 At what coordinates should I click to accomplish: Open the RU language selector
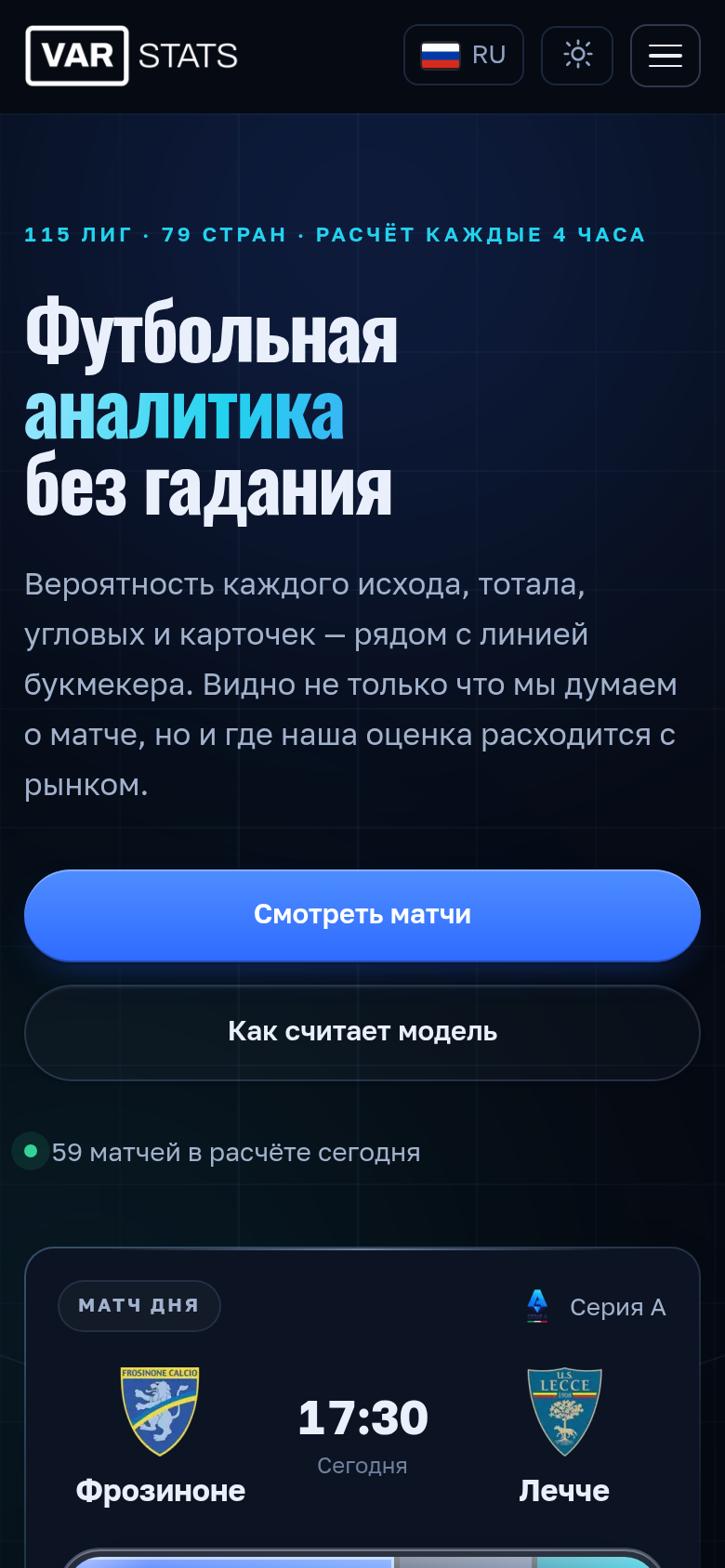[463, 55]
